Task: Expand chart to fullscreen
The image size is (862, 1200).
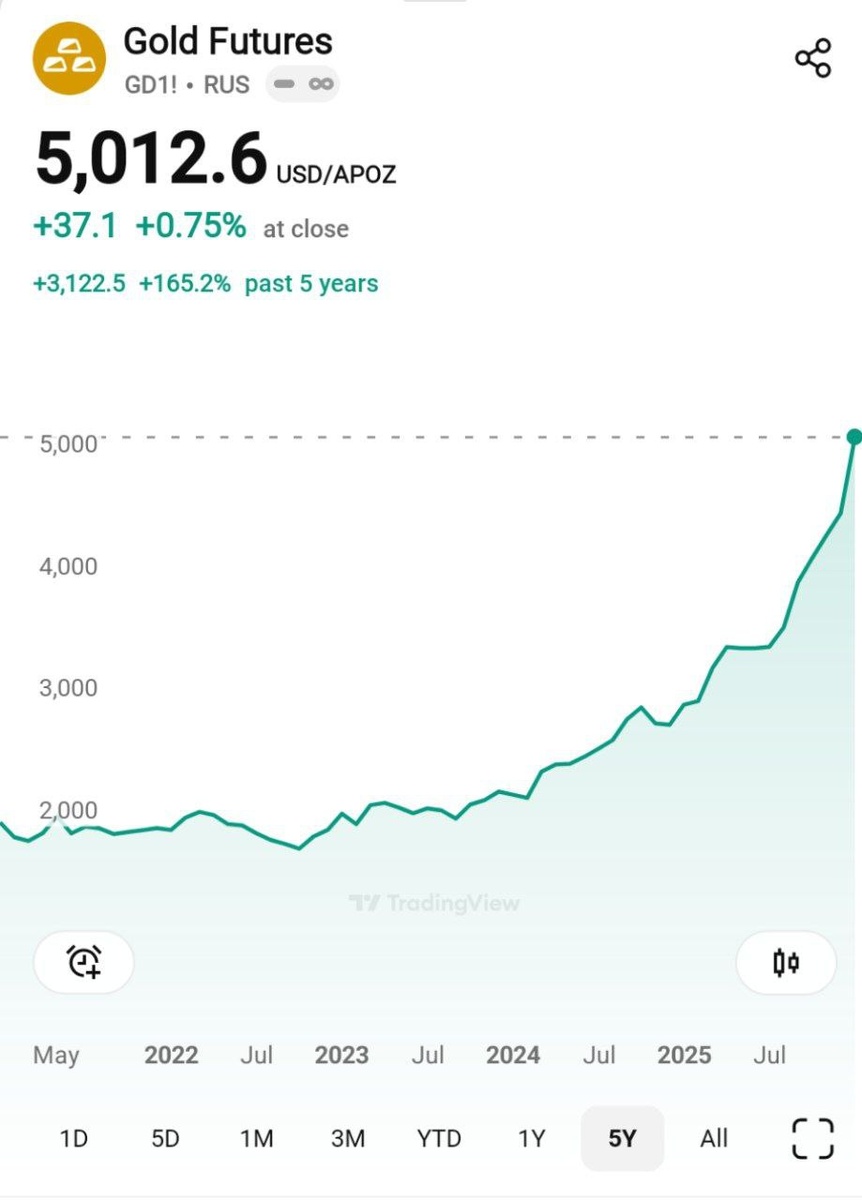Action: [x=813, y=1138]
